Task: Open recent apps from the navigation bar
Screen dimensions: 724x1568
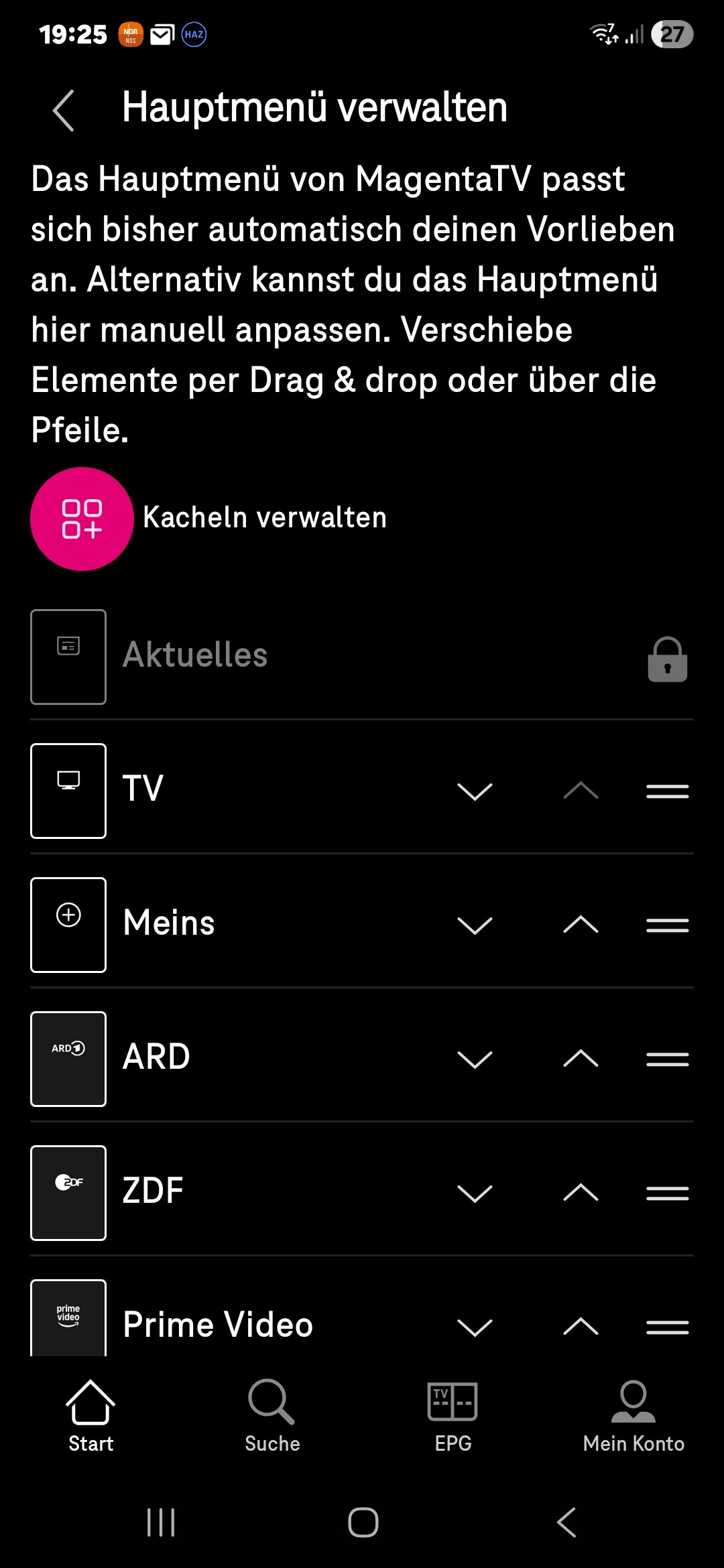Action: click(x=161, y=1522)
